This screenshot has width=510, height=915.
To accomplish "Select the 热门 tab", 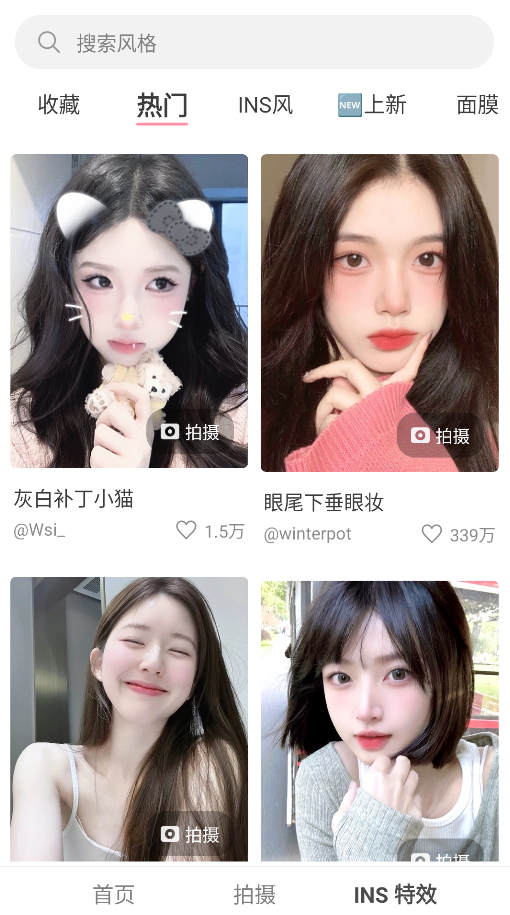I will click(x=162, y=106).
